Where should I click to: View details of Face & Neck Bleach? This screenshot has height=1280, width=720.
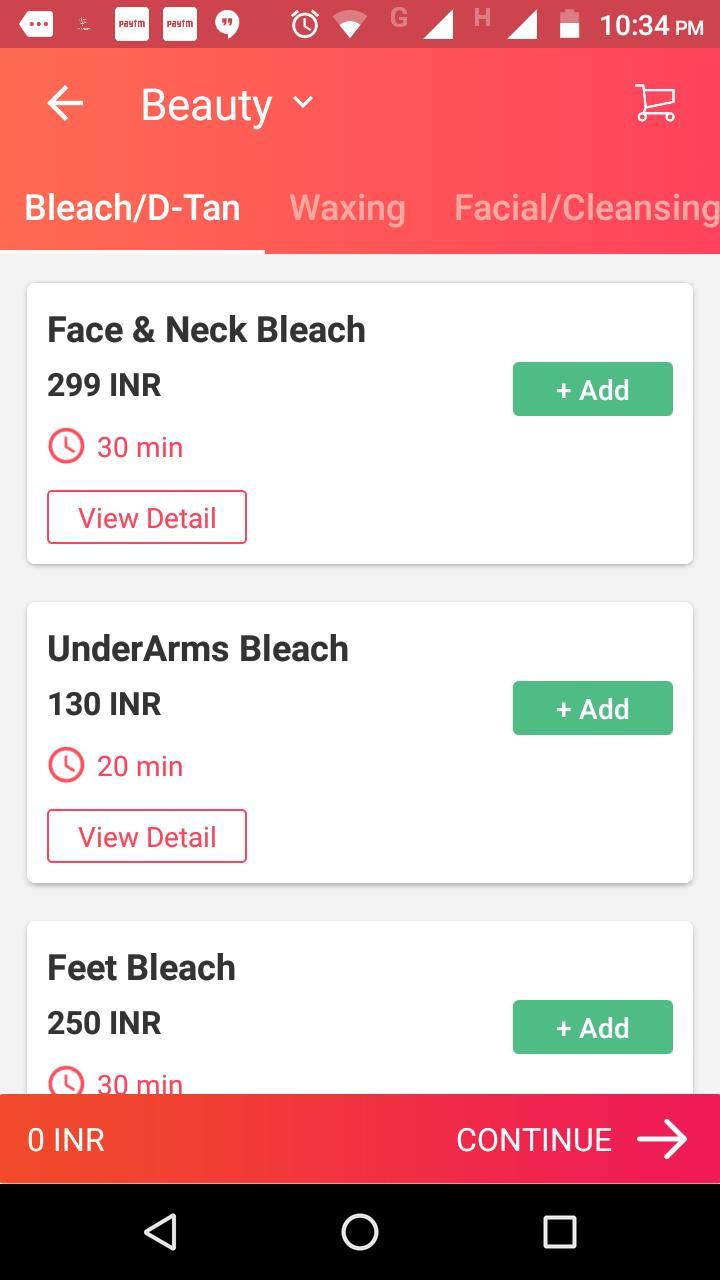[x=146, y=517]
